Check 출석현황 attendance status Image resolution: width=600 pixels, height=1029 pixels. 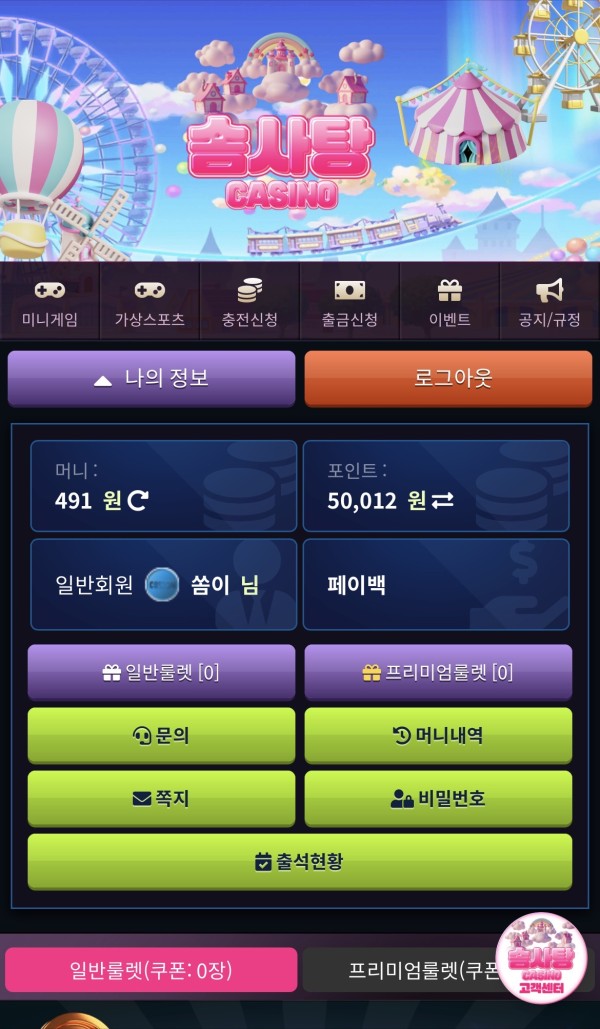(x=300, y=861)
